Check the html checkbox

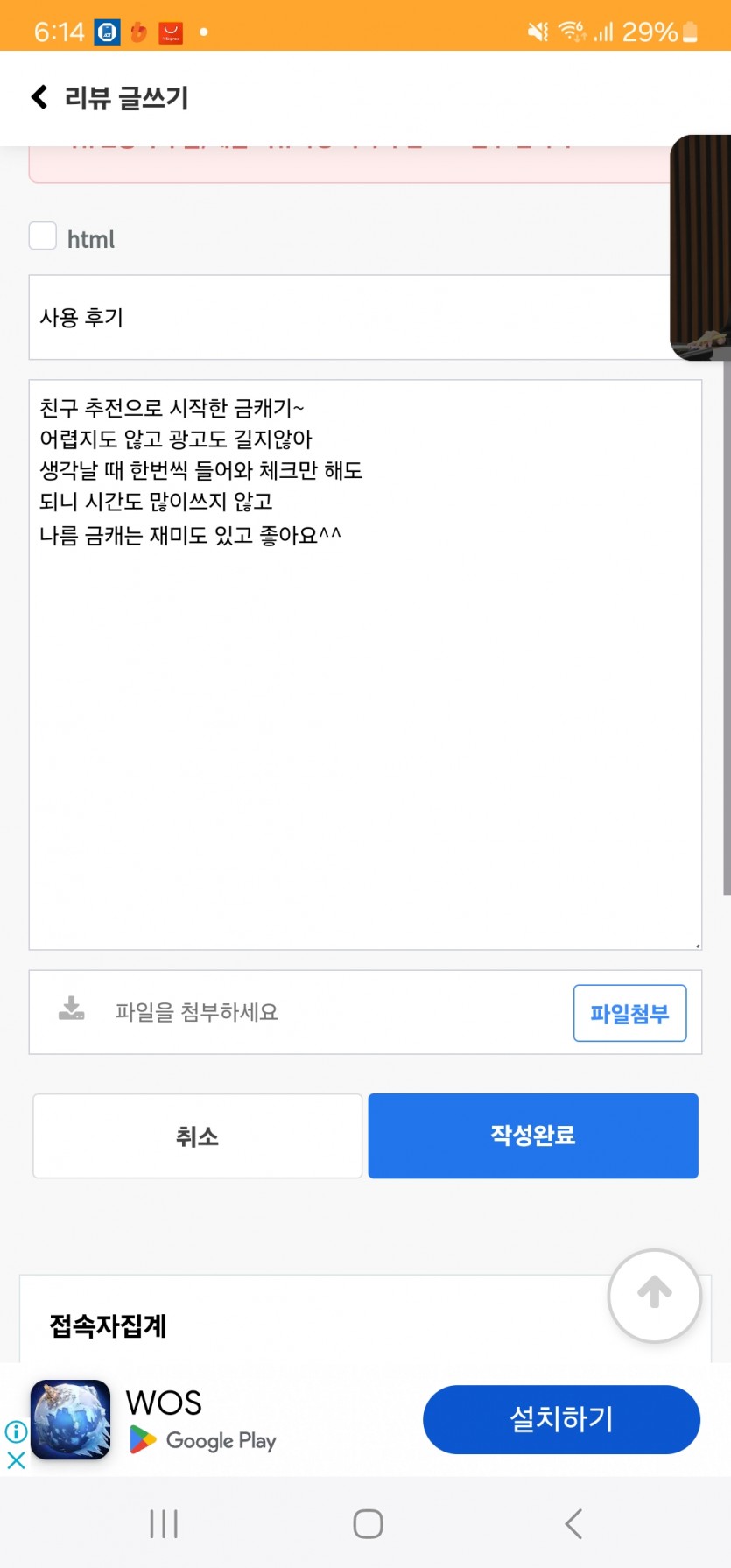pos(43,236)
